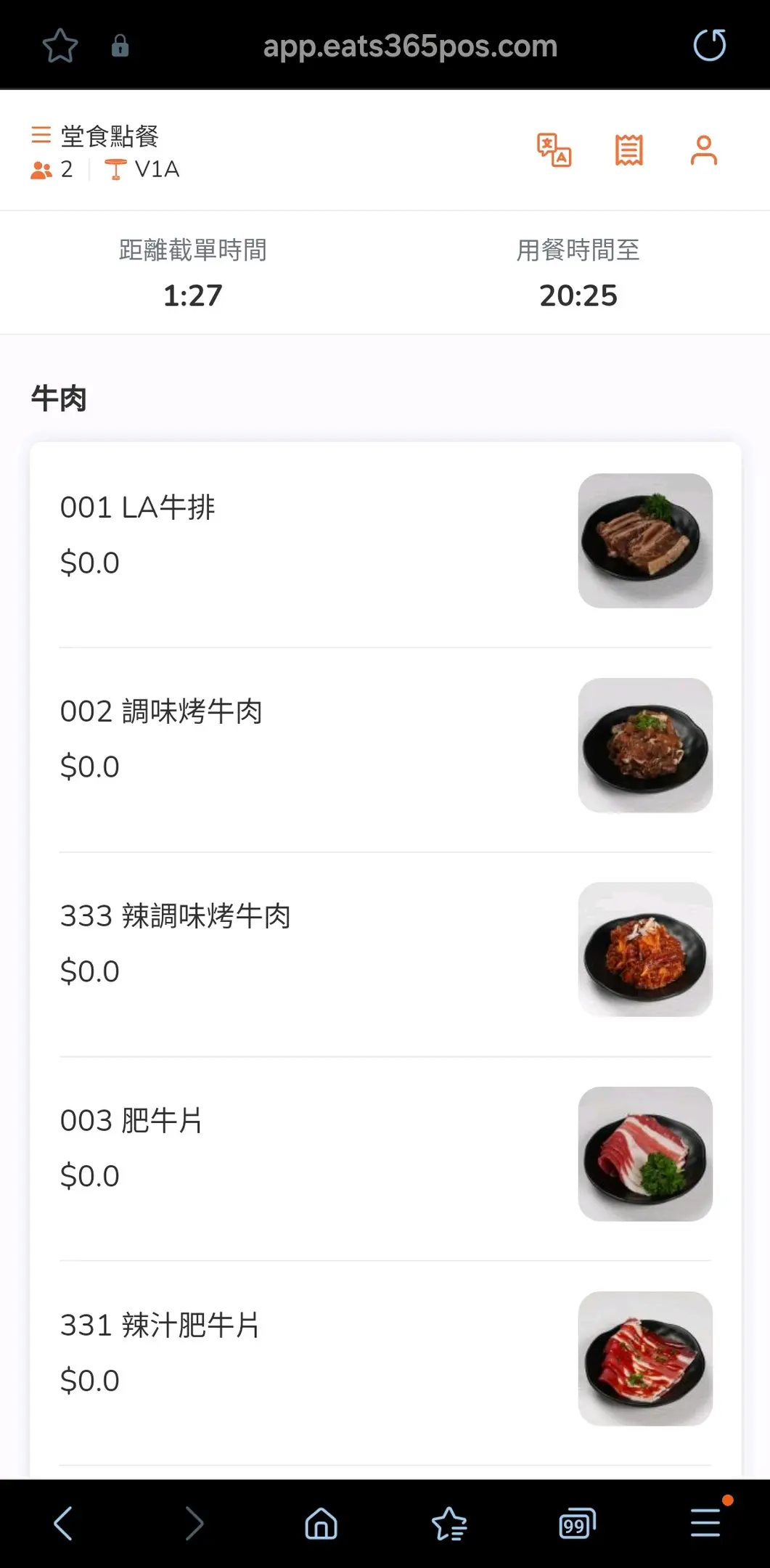The height and width of the screenshot is (1568, 770).
Task: Reload the page in the browser
Action: click(709, 46)
